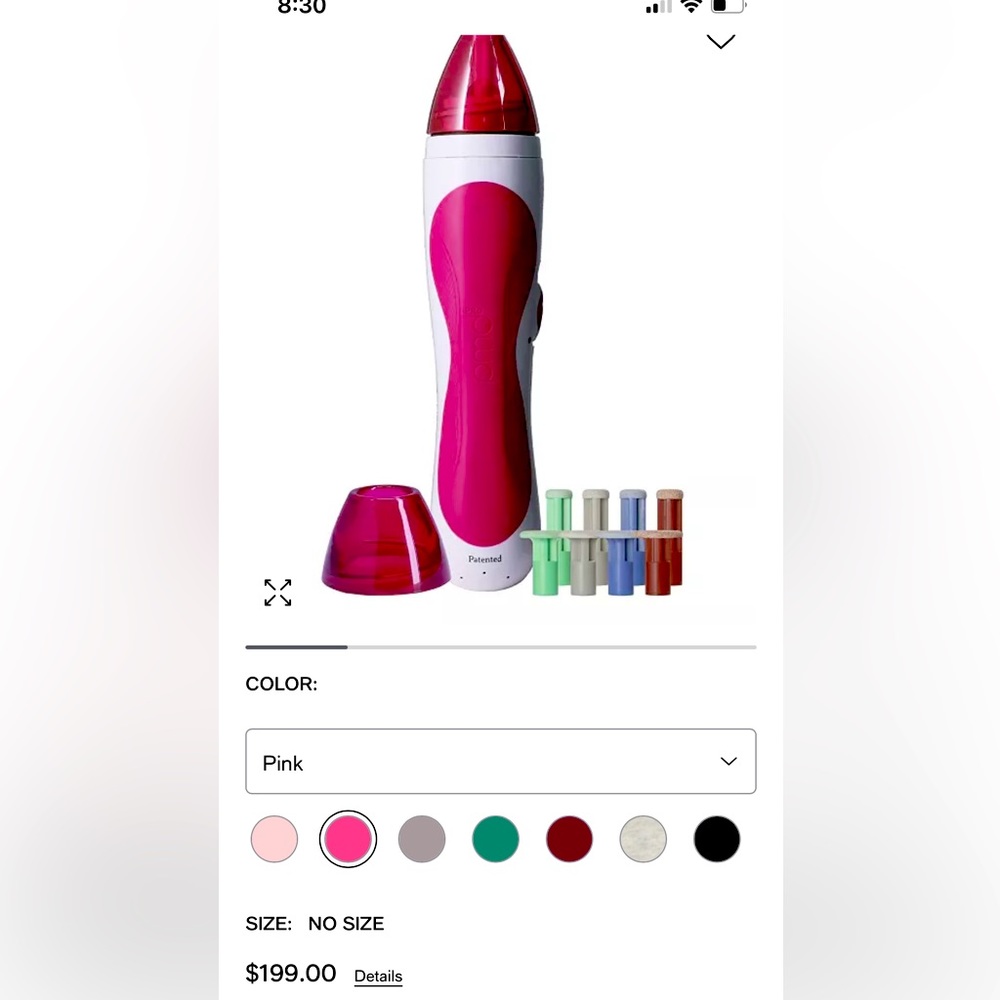The height and width of the screenshot is (1000, 1000).
Task: Pick the gray color swatch
Action: click(x=421, y=839)
